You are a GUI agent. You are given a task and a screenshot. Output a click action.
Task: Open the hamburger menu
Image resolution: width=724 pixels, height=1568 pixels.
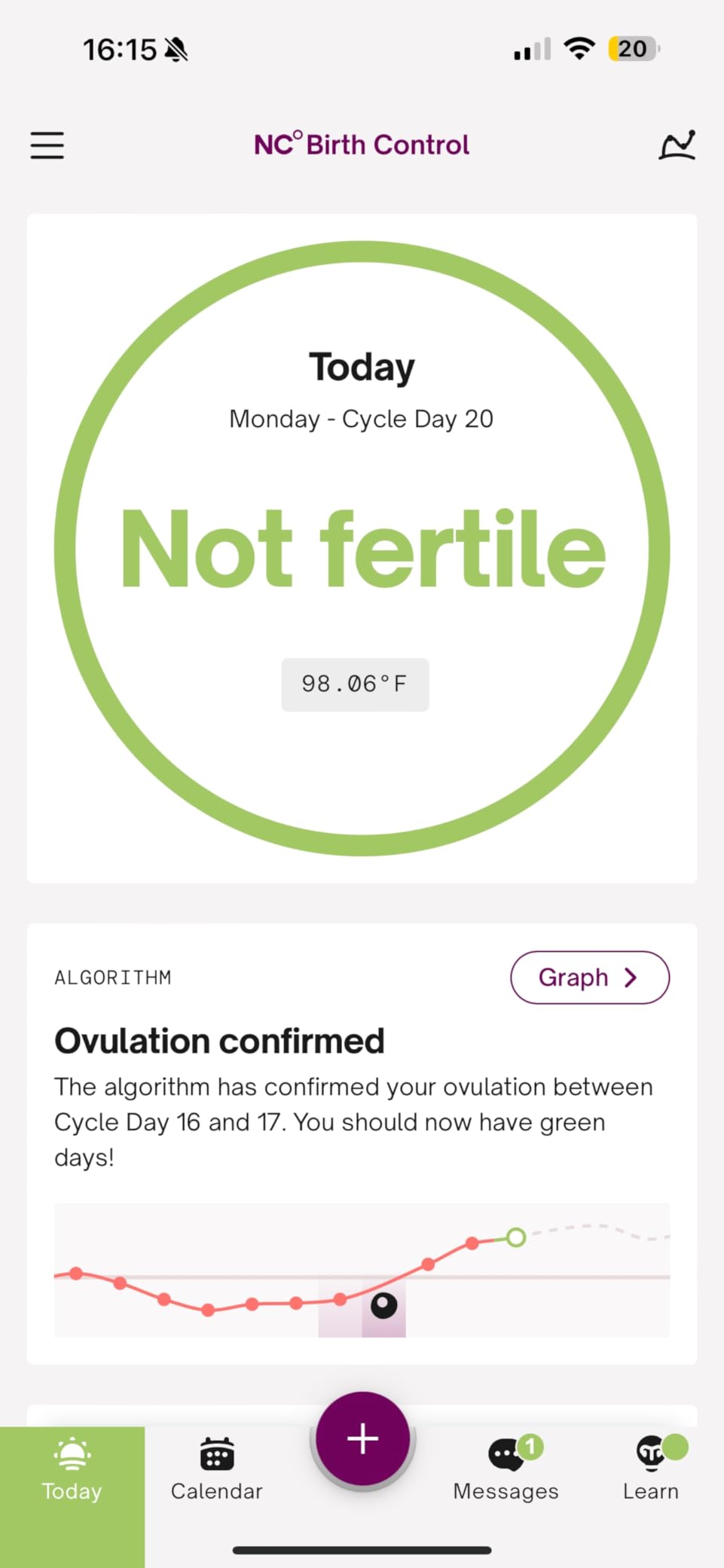tap(47, 145)
